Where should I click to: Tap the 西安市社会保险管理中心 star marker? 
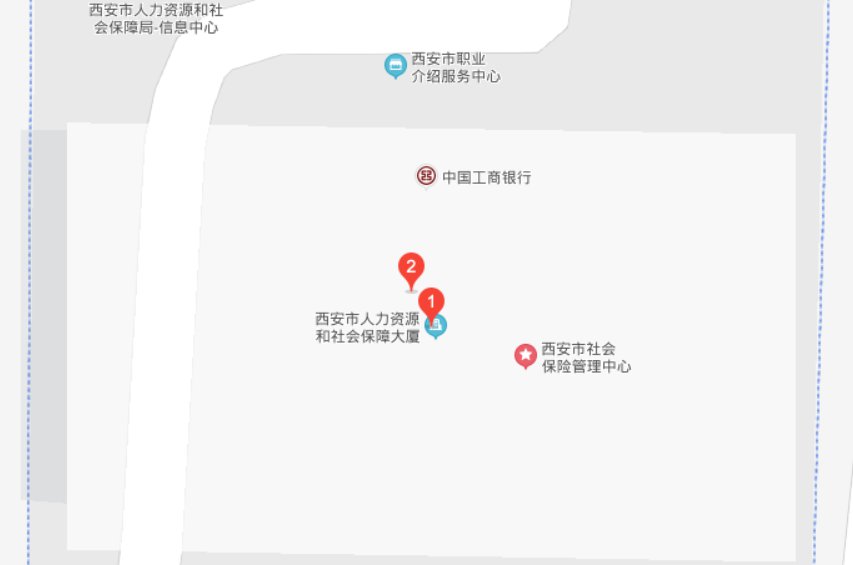pyautogui.click(x=525, y=354)
